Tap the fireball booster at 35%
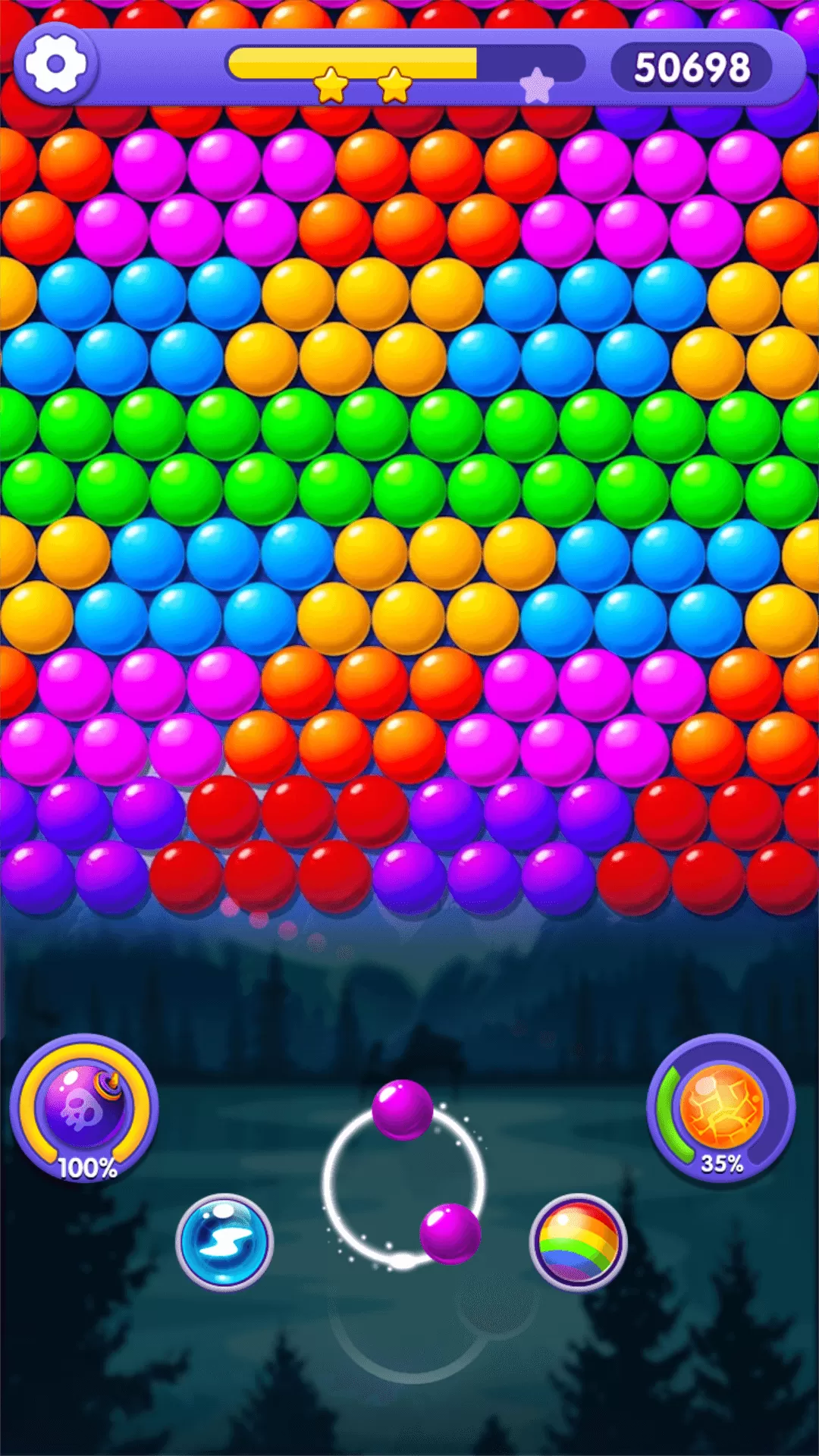819x1456 pixels. (x=720, y=1106)
